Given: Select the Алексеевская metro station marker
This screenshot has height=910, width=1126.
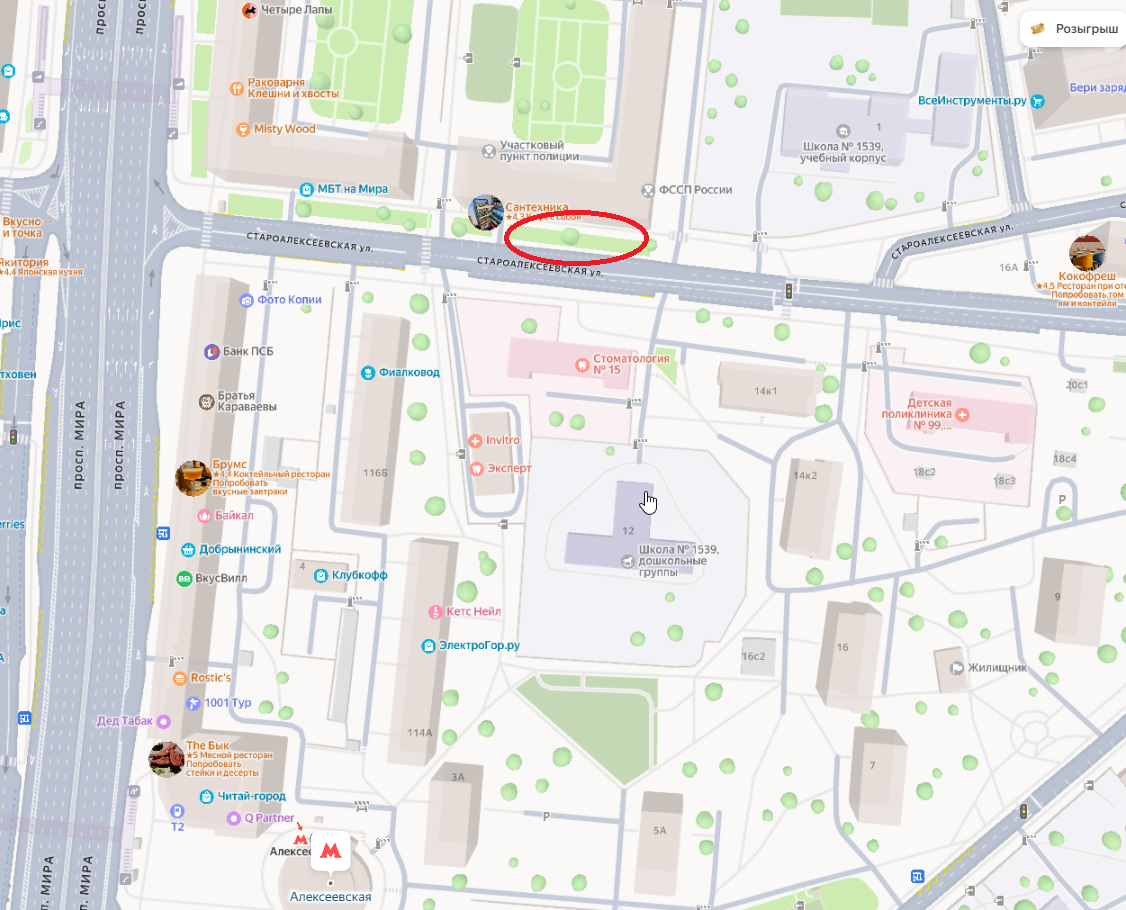Looking at the screenshot, I should pyautogui.click(x=329, y=852).
